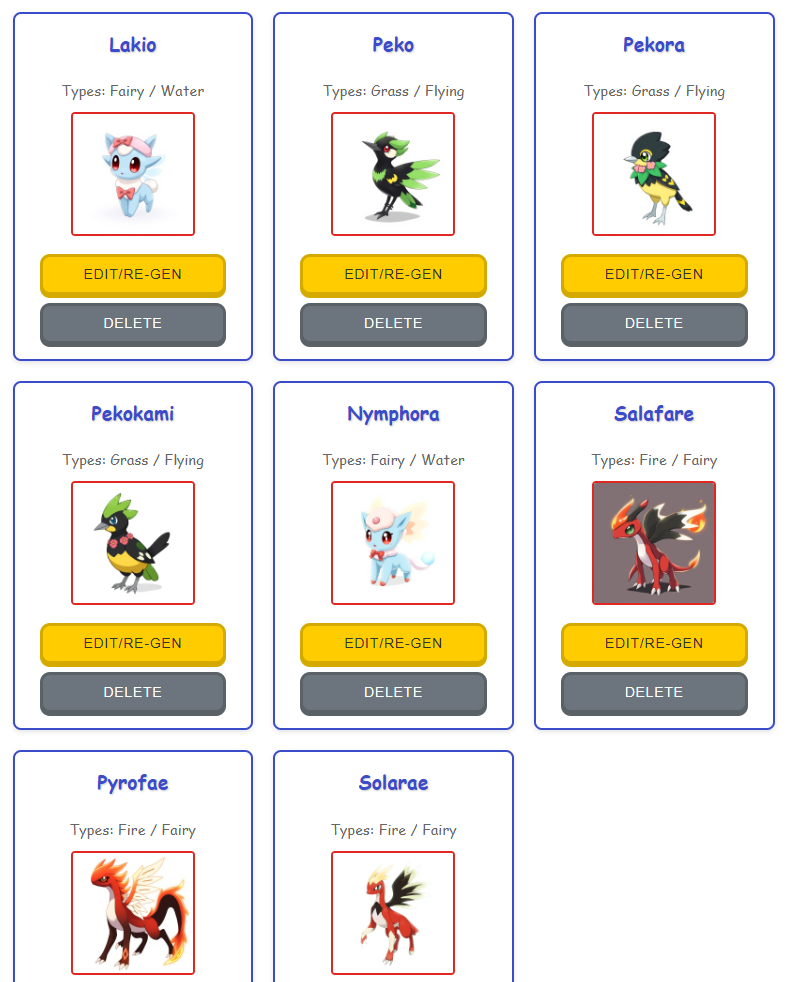Choose EDIT/RE-GEN for Salafare
Screen dimensions: 792x982
[654, 643]
